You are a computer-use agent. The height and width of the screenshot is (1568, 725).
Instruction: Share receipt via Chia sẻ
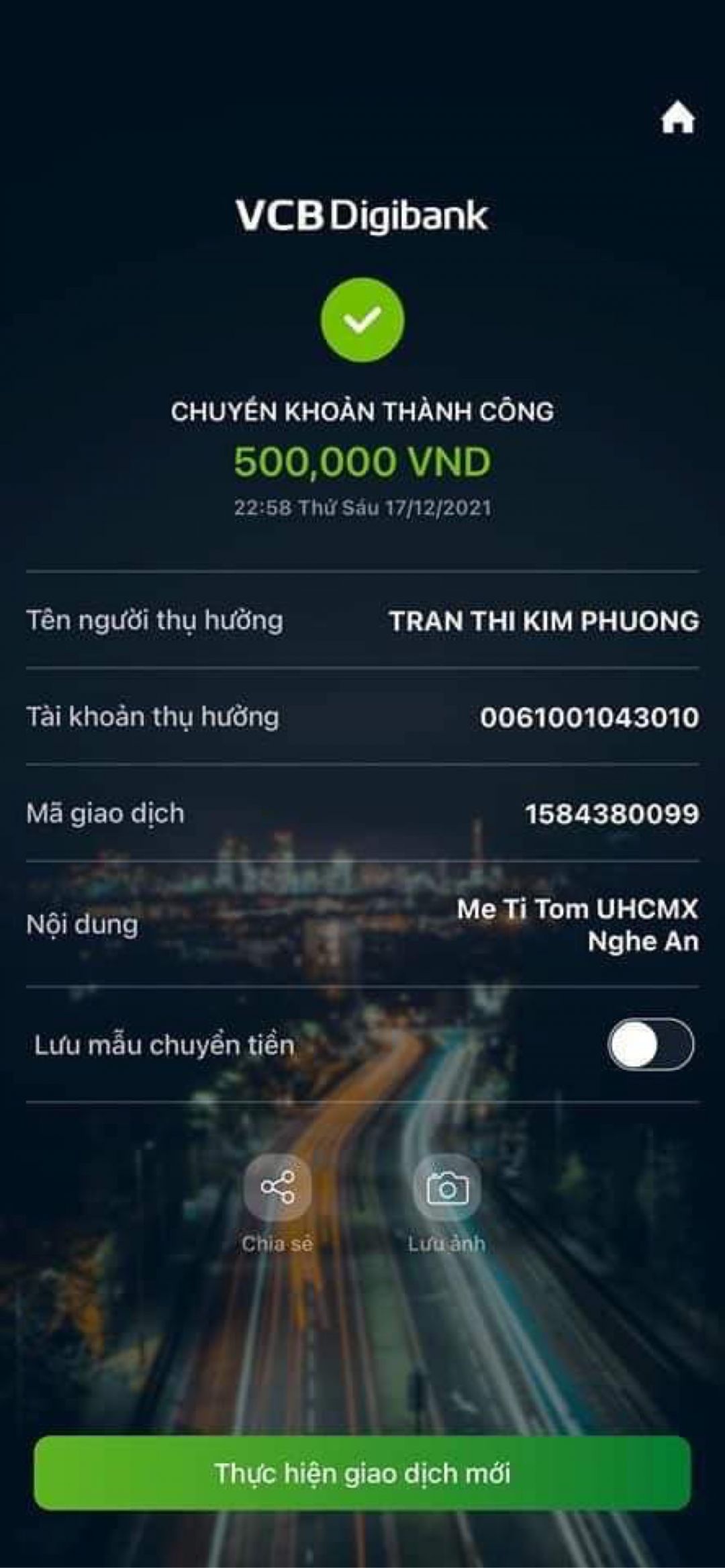pyautogui.click(x=277, y=1188)
